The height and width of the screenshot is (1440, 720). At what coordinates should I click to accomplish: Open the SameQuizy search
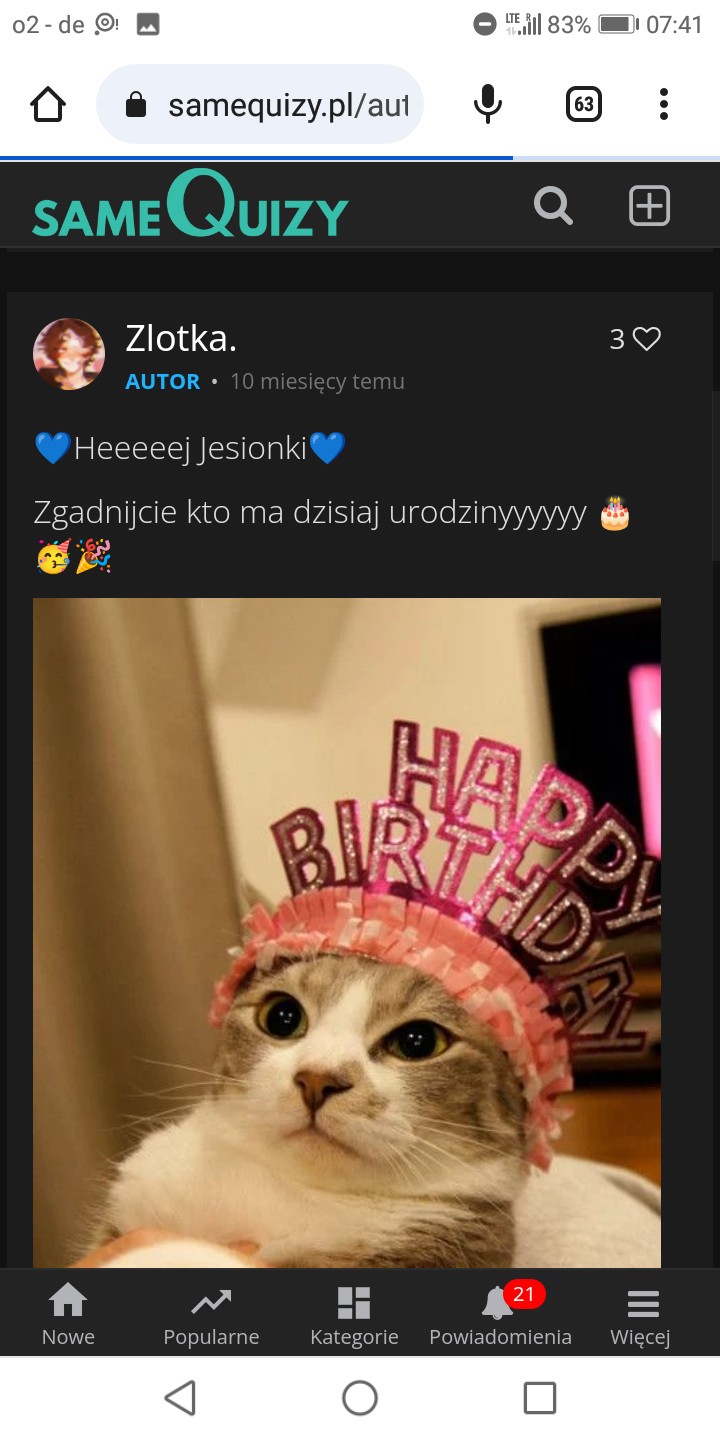(553, 206)
